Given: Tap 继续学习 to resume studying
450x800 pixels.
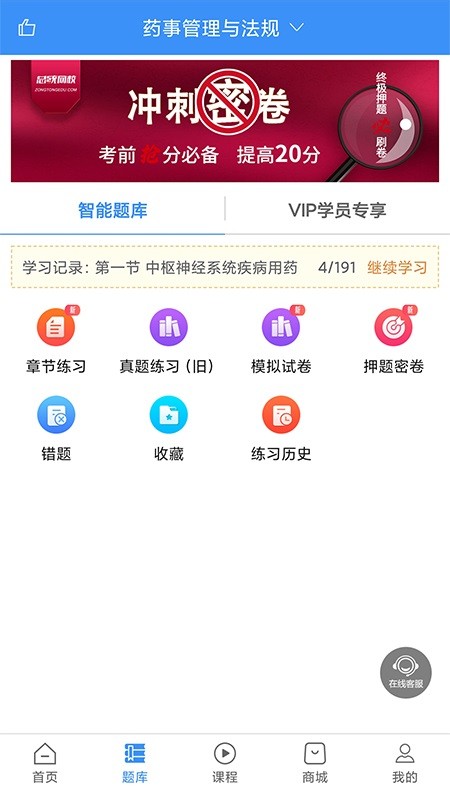Looking at the screenshot, I should tap(397, 267).
